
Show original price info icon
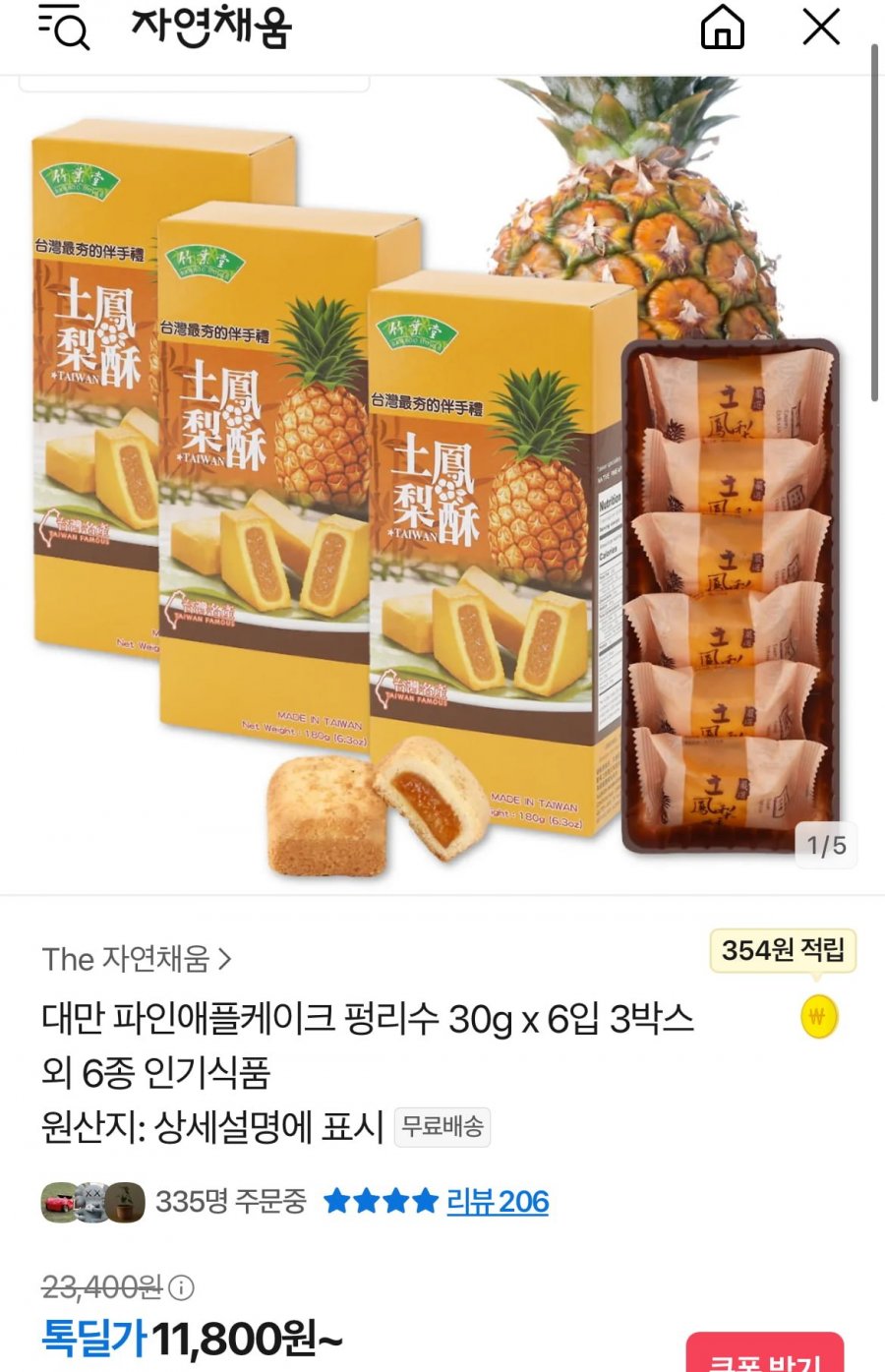(x=182, y=1286)
